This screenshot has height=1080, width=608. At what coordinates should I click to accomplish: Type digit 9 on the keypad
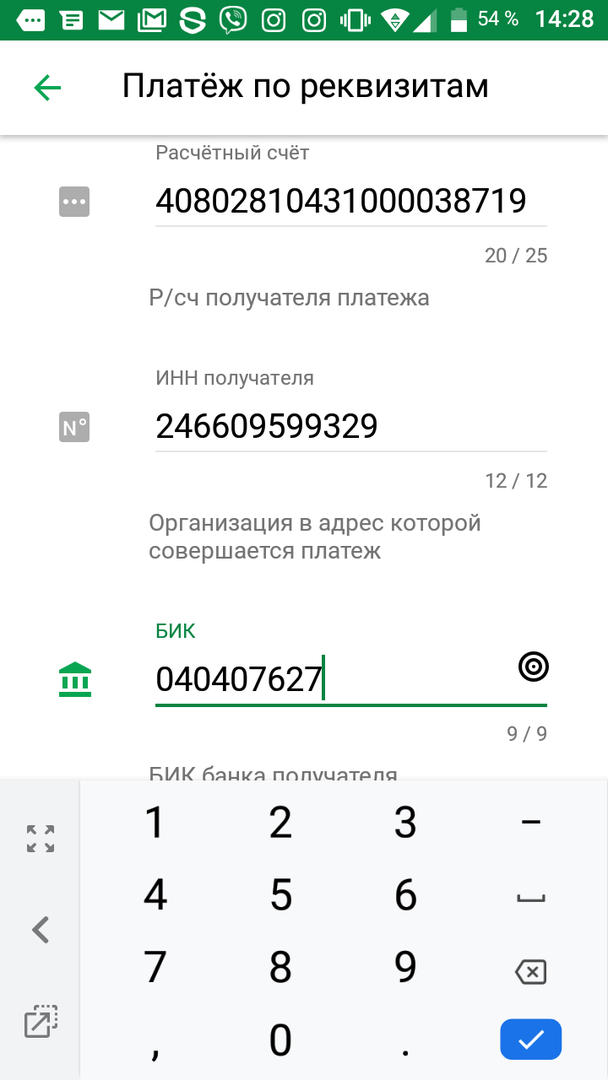click(405, 968)
